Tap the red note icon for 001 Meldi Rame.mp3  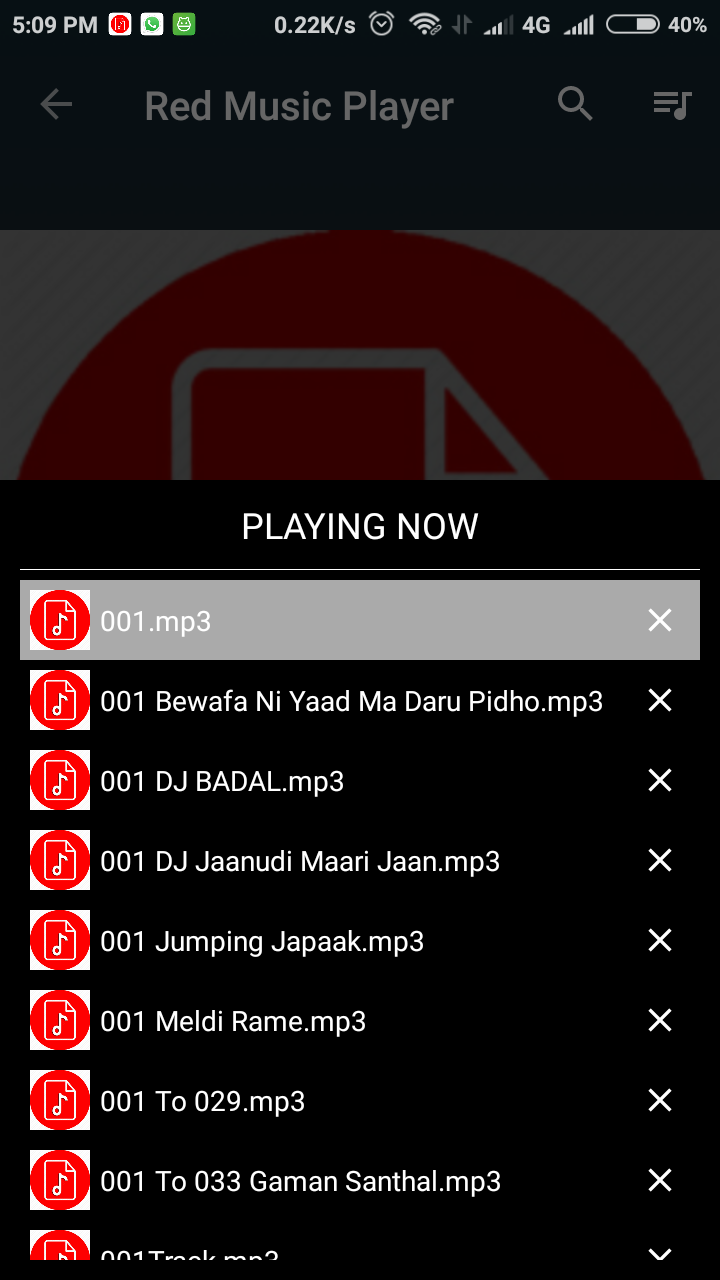tap(59, 1020)
